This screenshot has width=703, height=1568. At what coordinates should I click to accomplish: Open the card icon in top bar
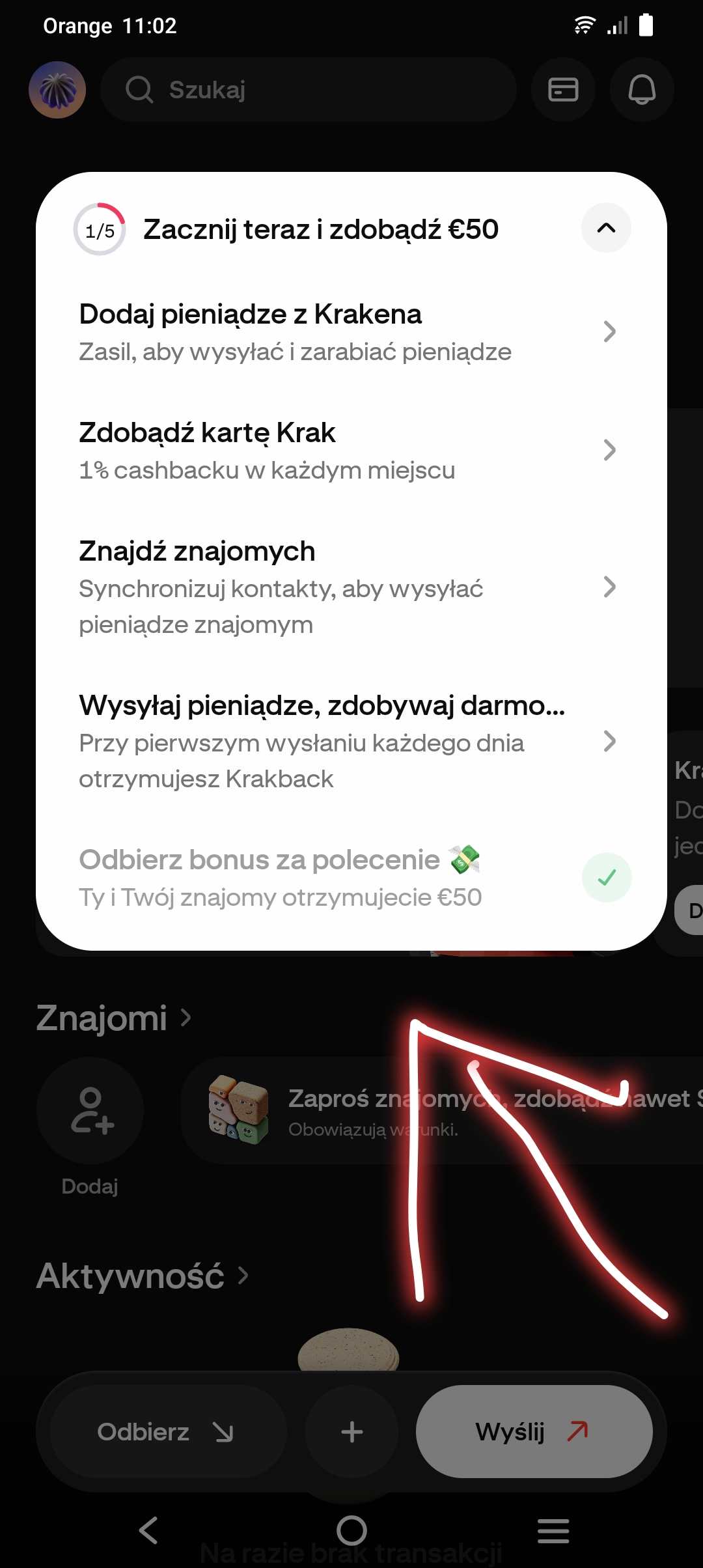coord(563,90)
